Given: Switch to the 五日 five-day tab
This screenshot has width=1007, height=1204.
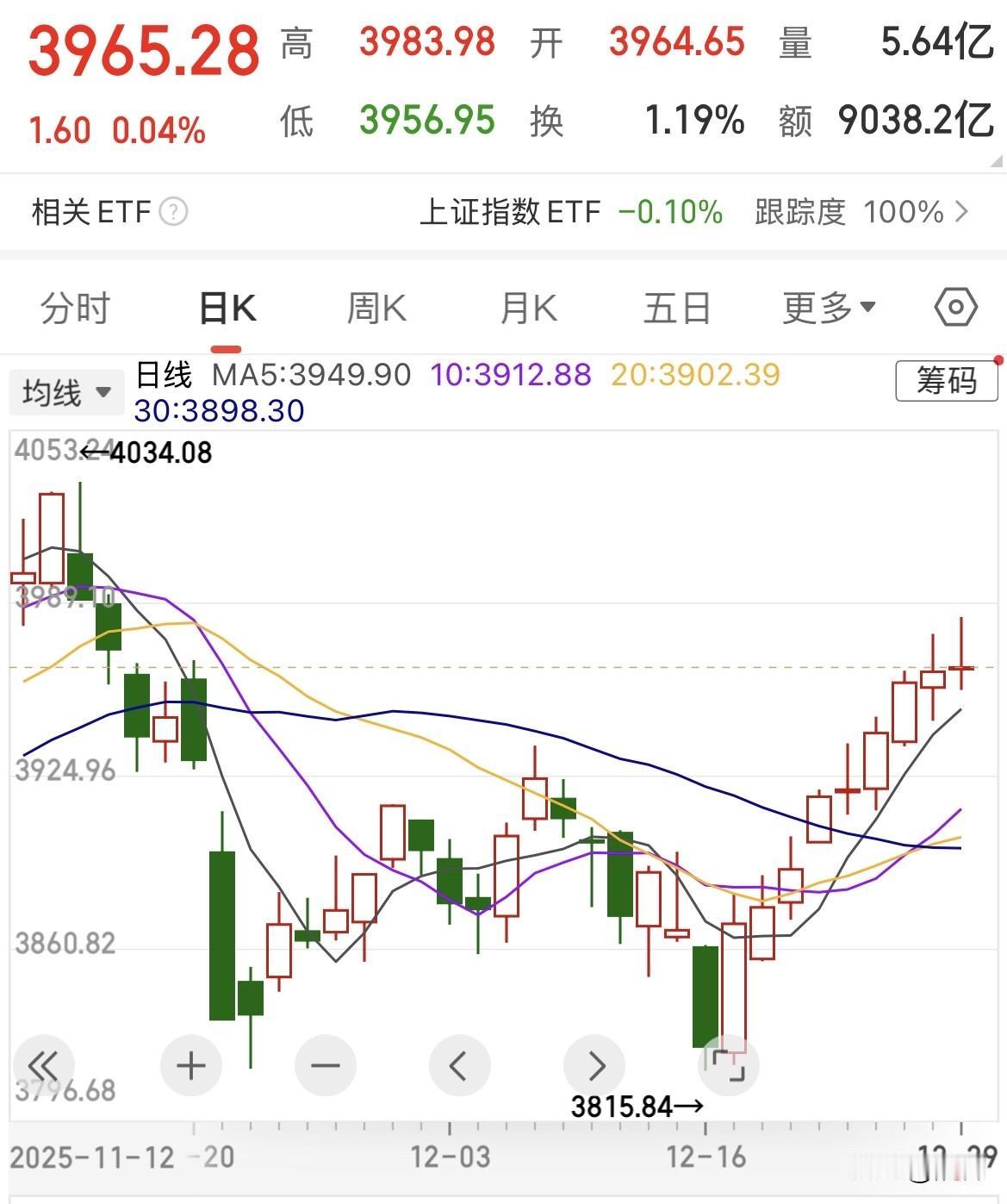Looking at the screenshot, I should pos(677,307).
